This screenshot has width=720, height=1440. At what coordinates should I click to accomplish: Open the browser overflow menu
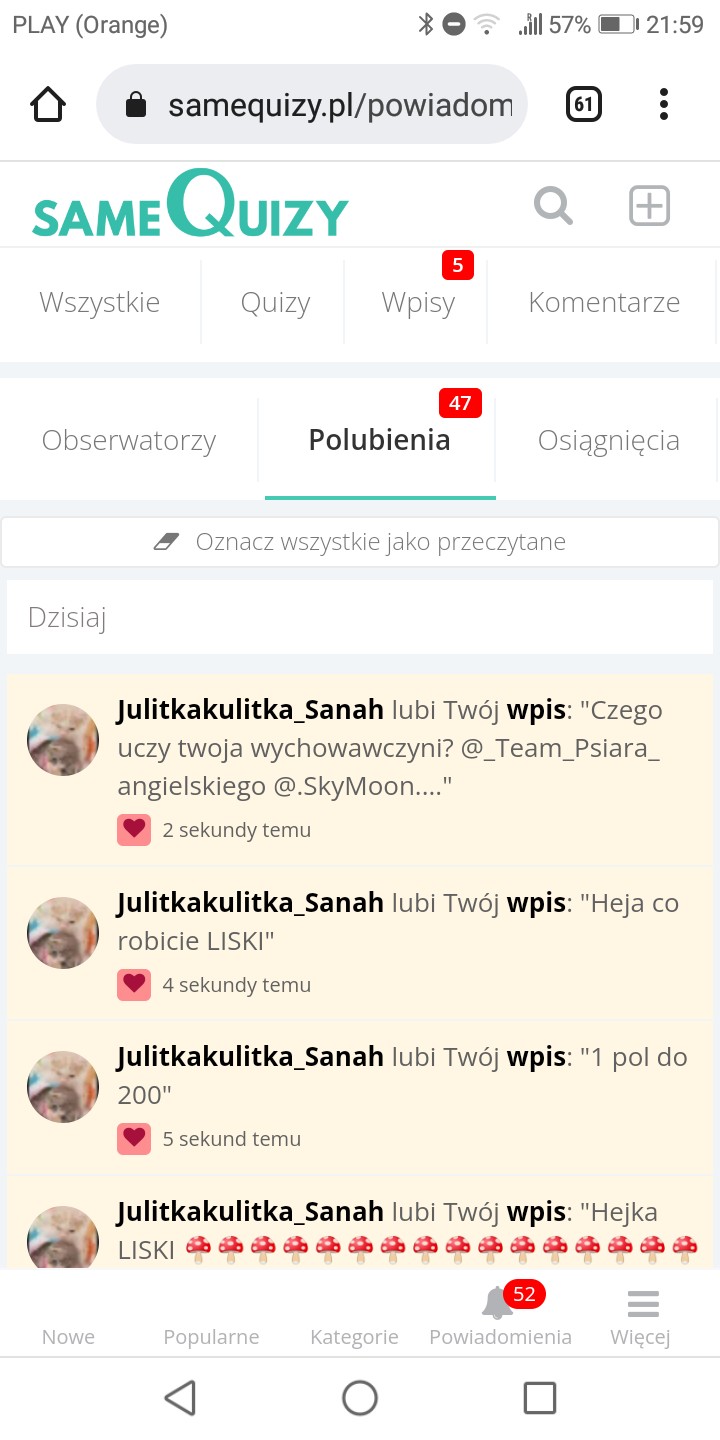pyautogui.click(x=664, y=105)
